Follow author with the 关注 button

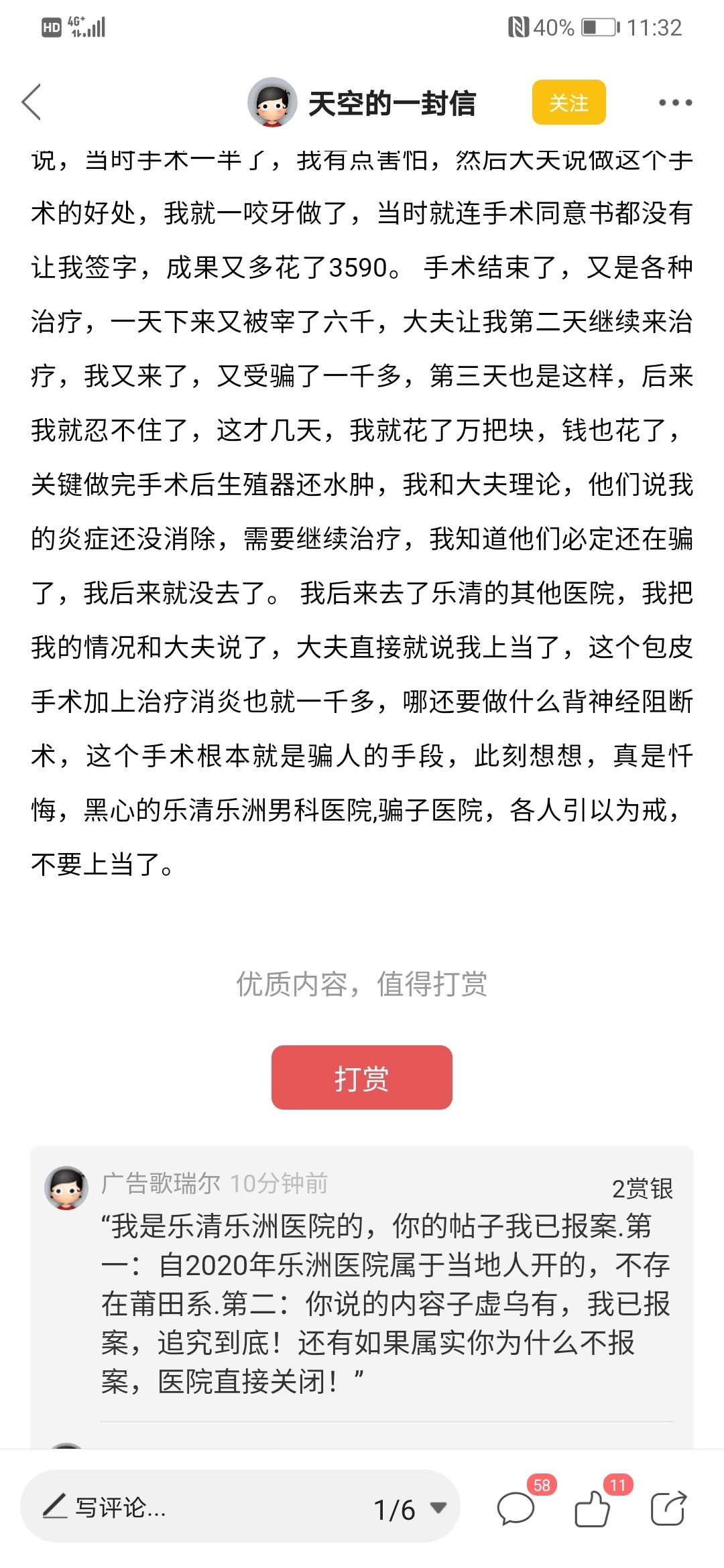[x=568, y=103]
